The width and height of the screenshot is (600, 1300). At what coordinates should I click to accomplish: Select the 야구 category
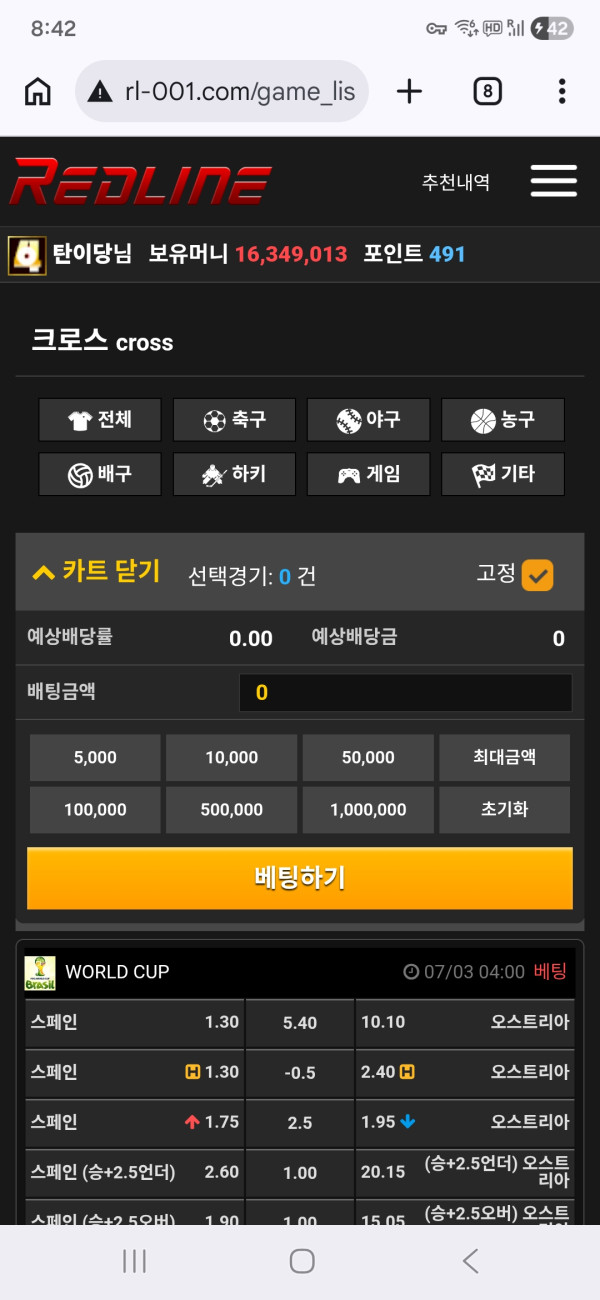coord(368,420)
